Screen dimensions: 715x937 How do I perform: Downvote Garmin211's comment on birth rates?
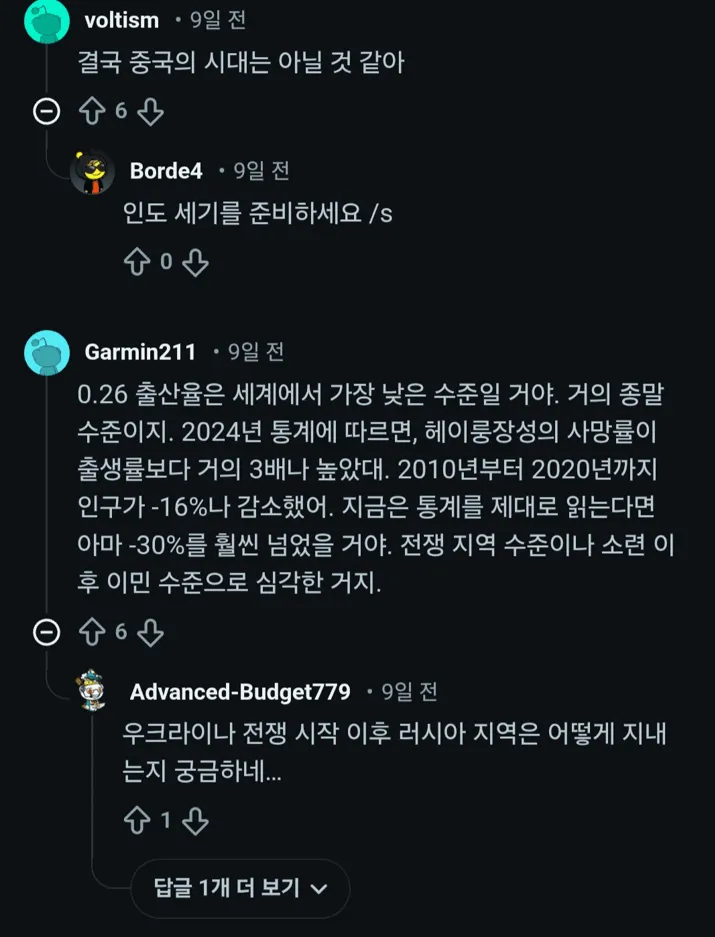(x=150, y=632)
